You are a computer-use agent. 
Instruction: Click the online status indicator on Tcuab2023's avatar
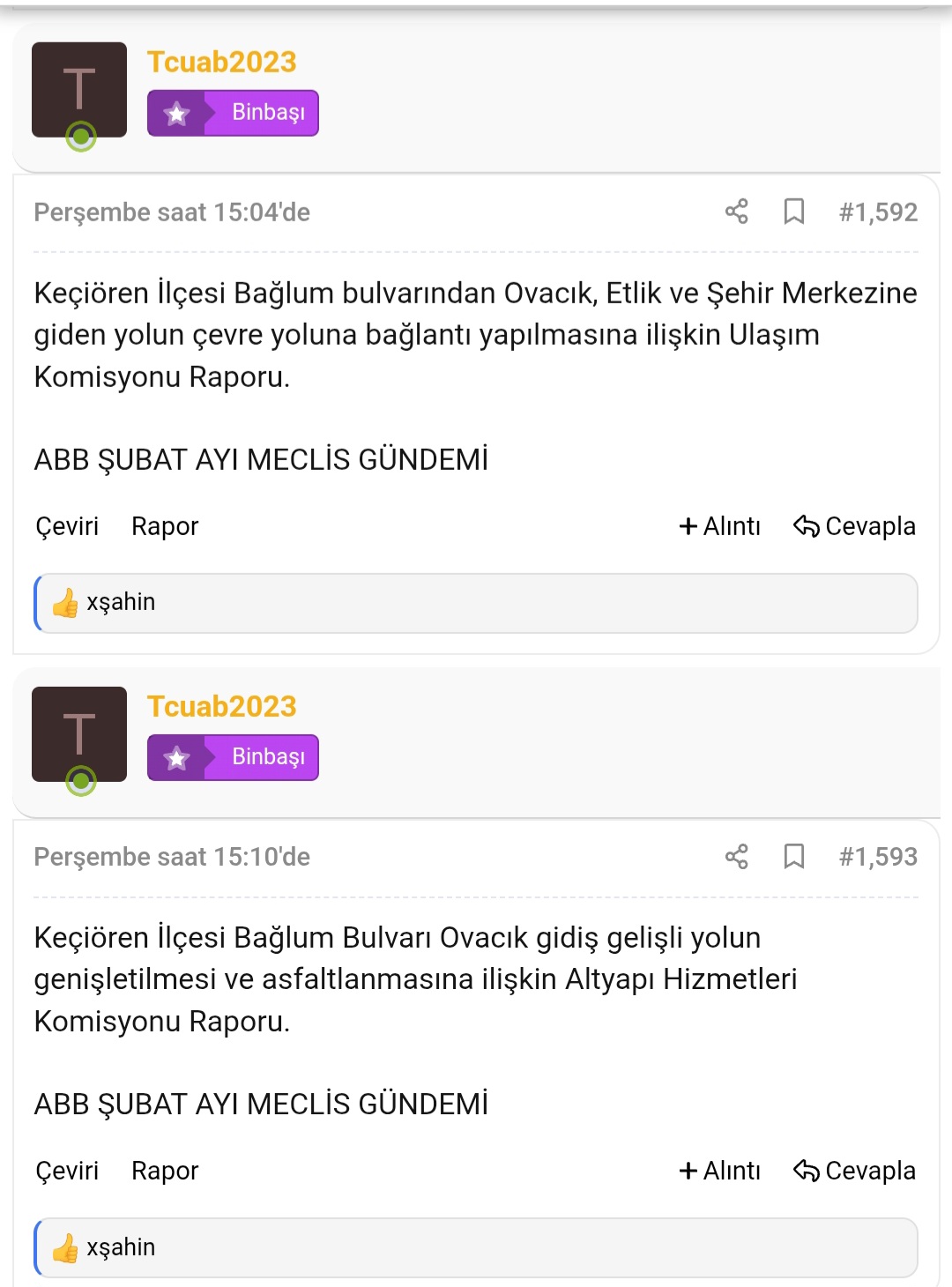pyautogui.click(x=83, y=135)
